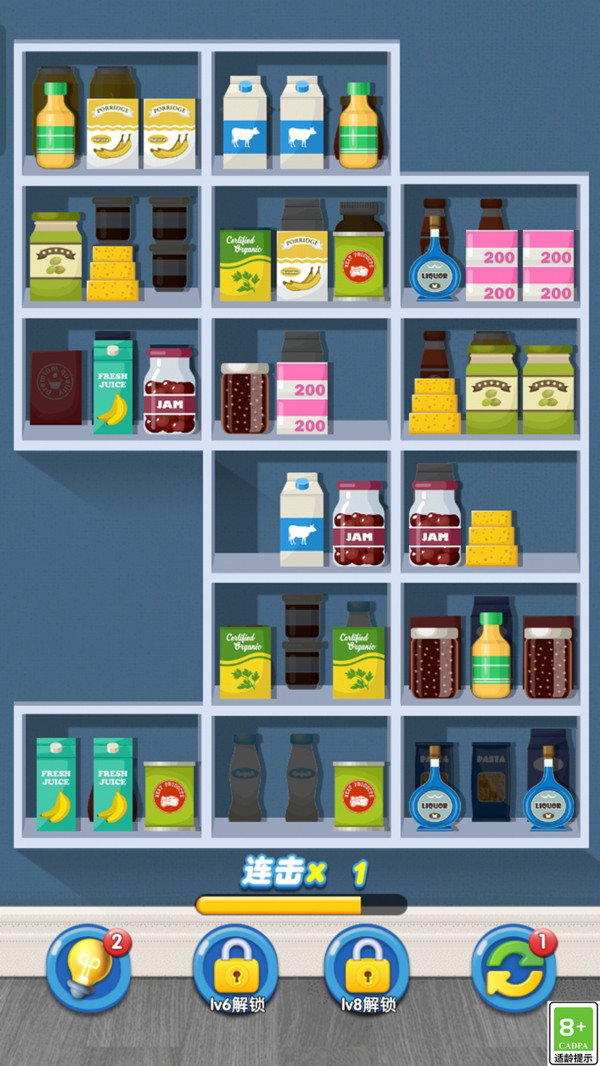The width and height of the screenshot is (600, 1066).
Task: Tap the lv8解锁 locked button
Action: tap(367, 968)
